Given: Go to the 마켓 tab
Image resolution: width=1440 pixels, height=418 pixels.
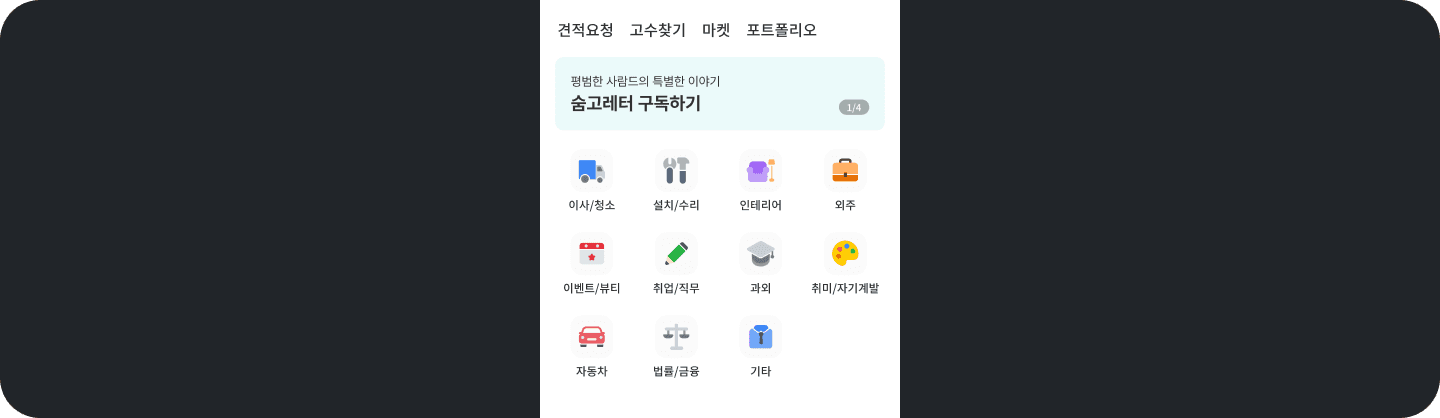Looking at the screenshot, I should point(716,30).
